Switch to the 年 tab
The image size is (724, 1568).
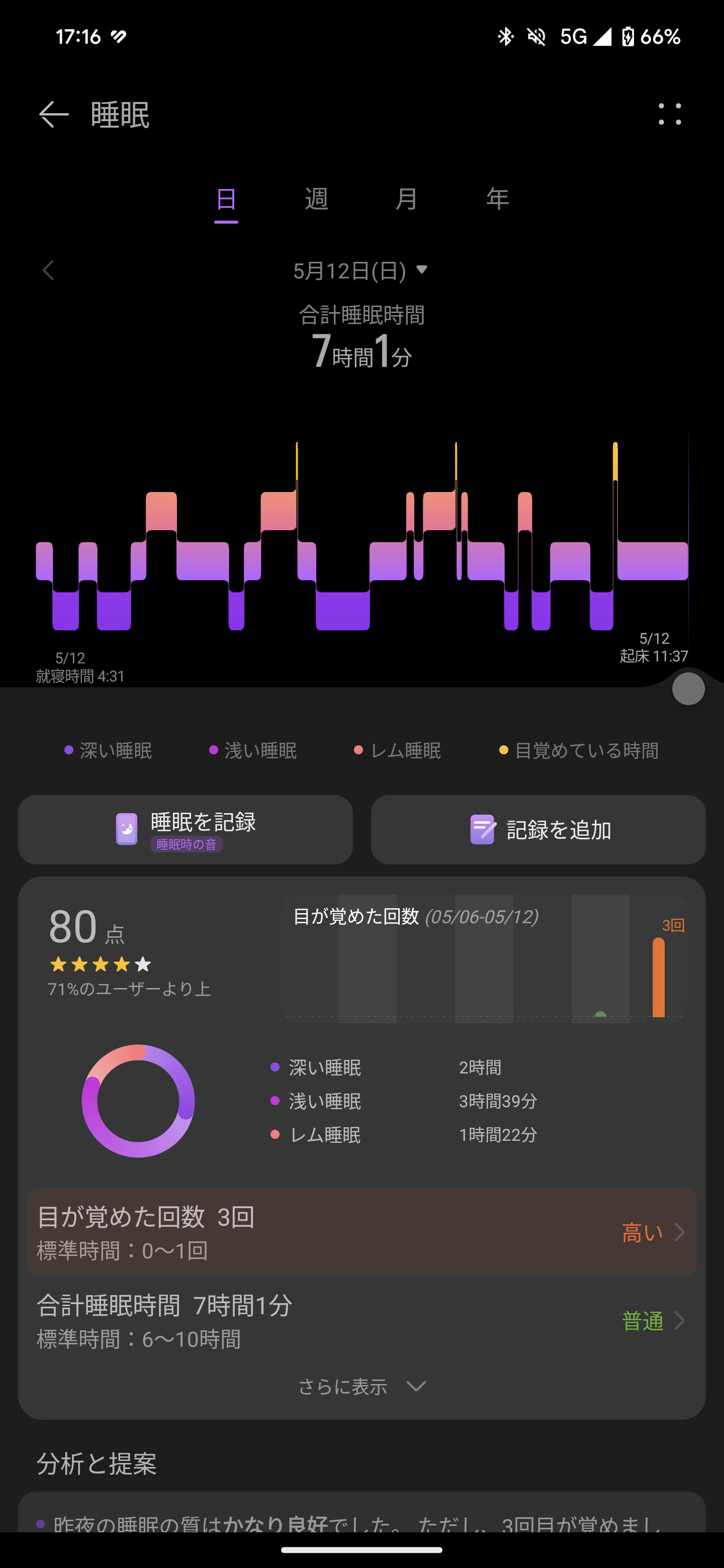coord(497,199)
